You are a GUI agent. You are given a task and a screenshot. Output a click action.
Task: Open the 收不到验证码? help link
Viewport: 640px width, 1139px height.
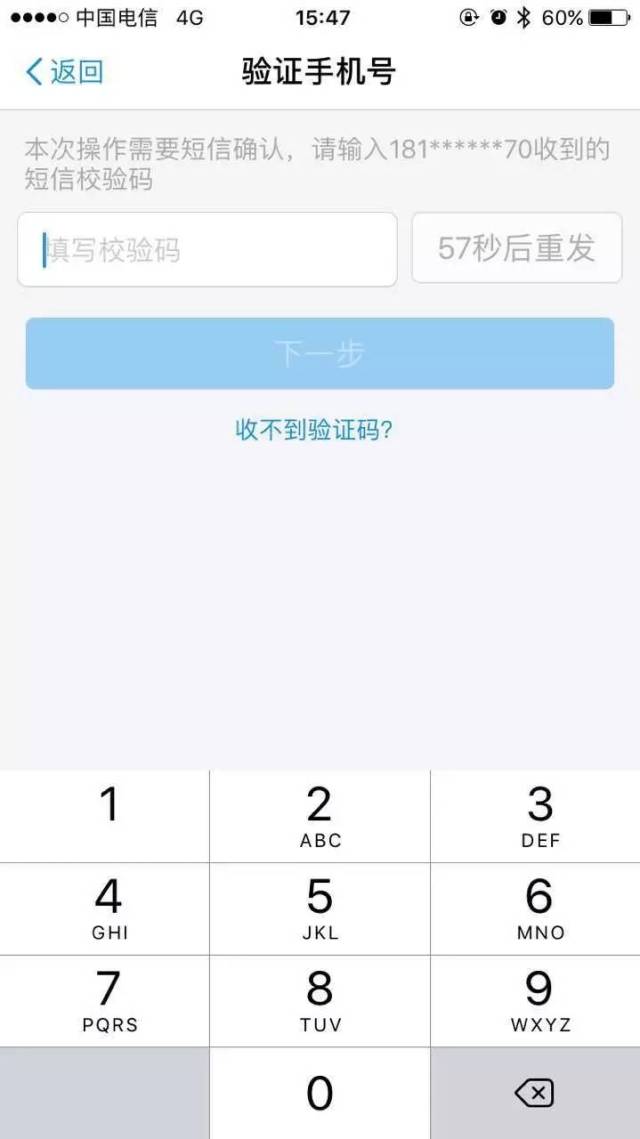[314, 429]
